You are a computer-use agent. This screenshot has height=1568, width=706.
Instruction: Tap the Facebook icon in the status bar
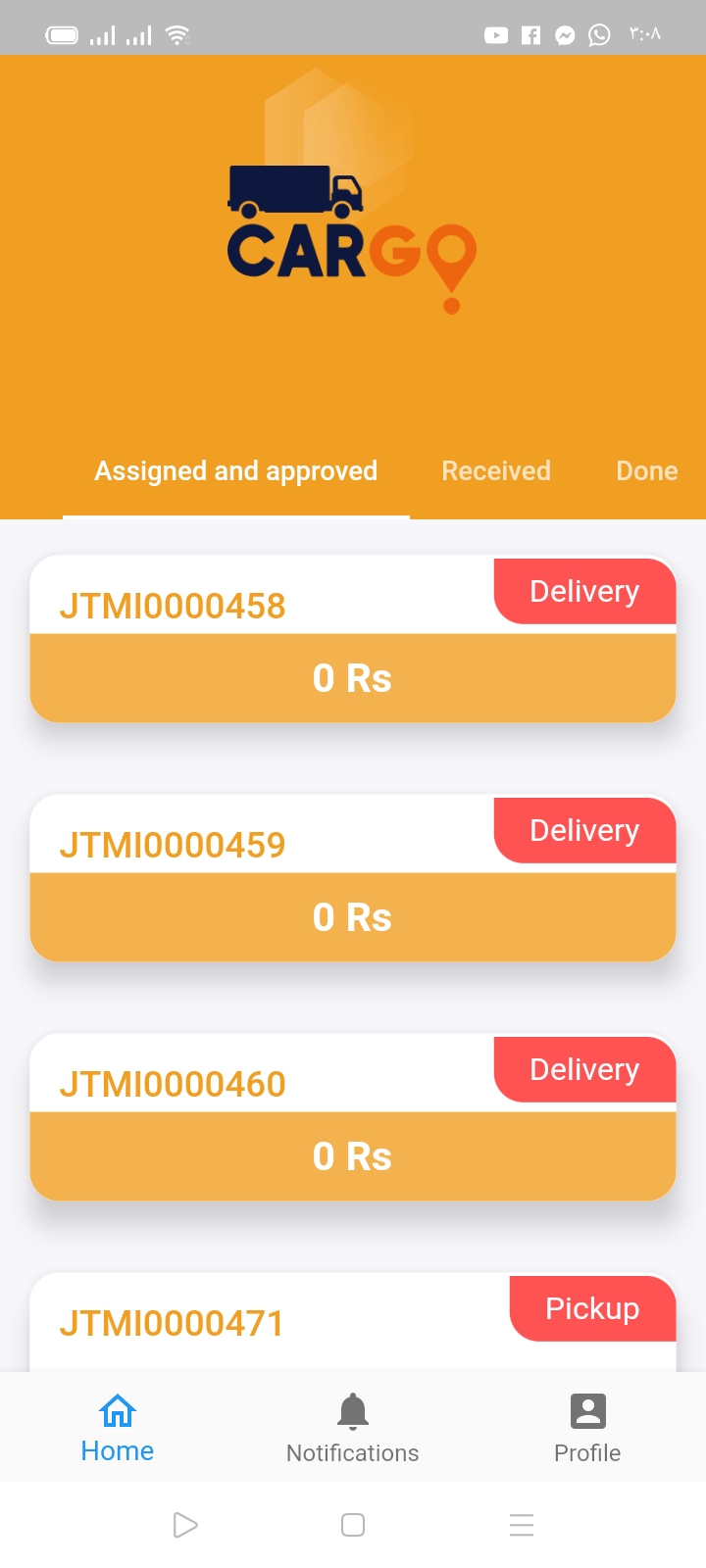(x=529, y=34)
